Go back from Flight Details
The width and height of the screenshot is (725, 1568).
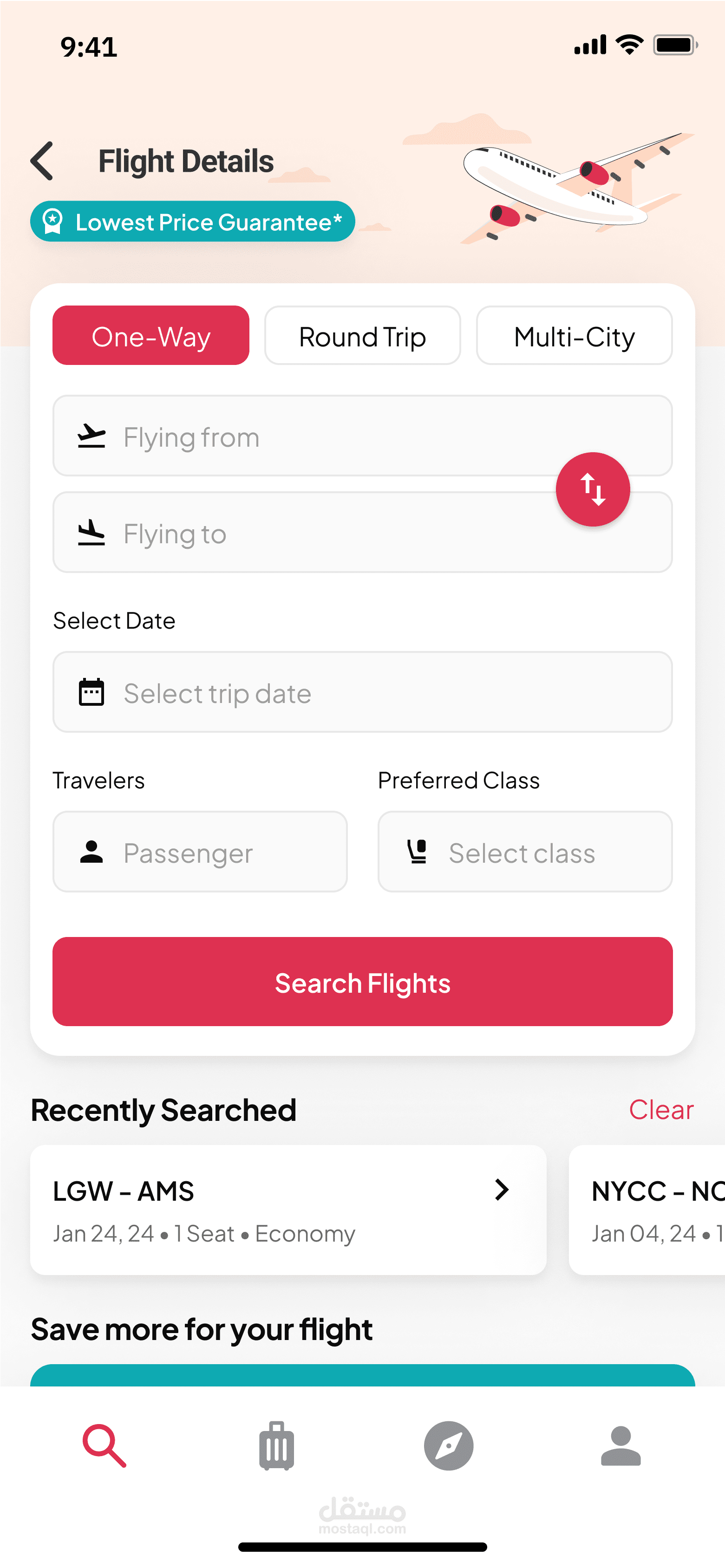(42, 161)
